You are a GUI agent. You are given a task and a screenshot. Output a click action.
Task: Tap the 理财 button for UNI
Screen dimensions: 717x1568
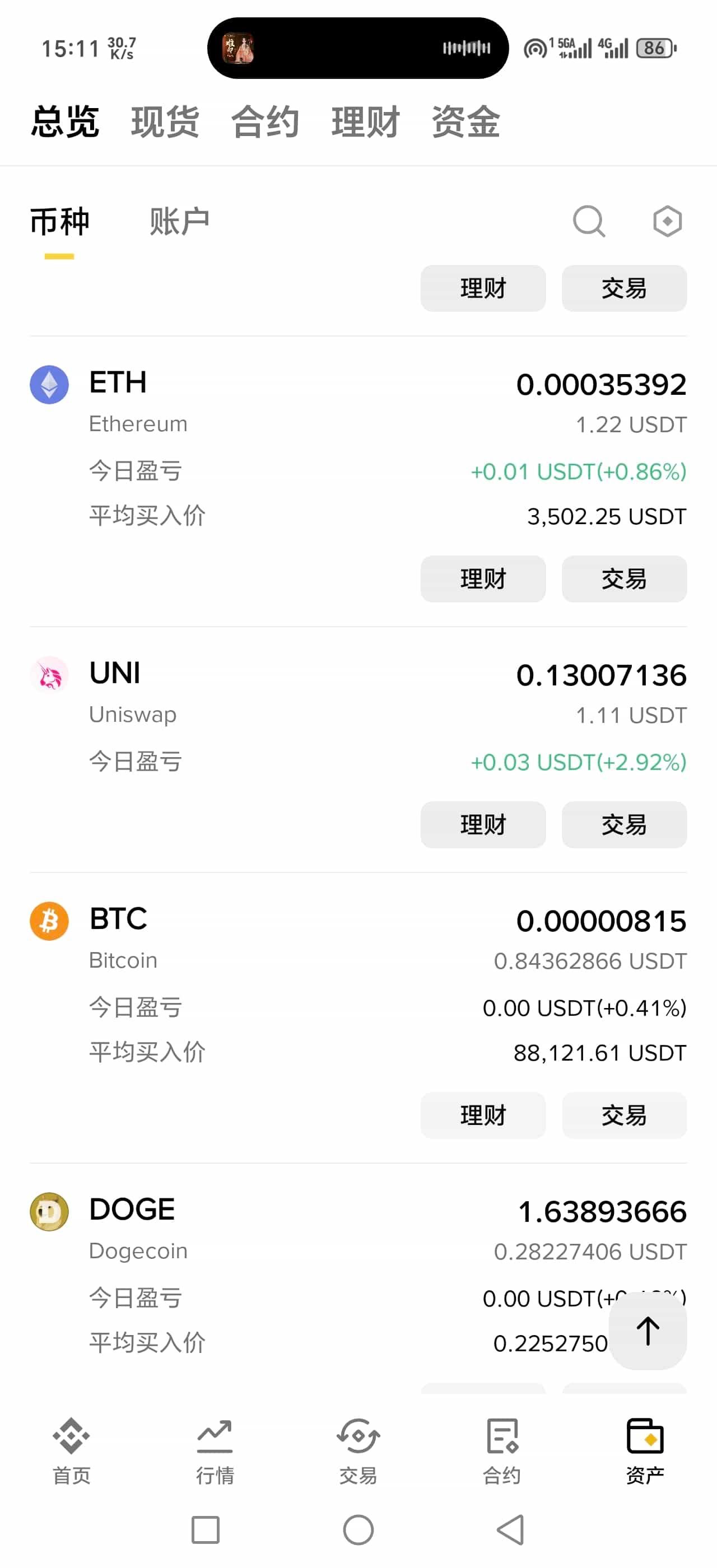tap(483, 825)
